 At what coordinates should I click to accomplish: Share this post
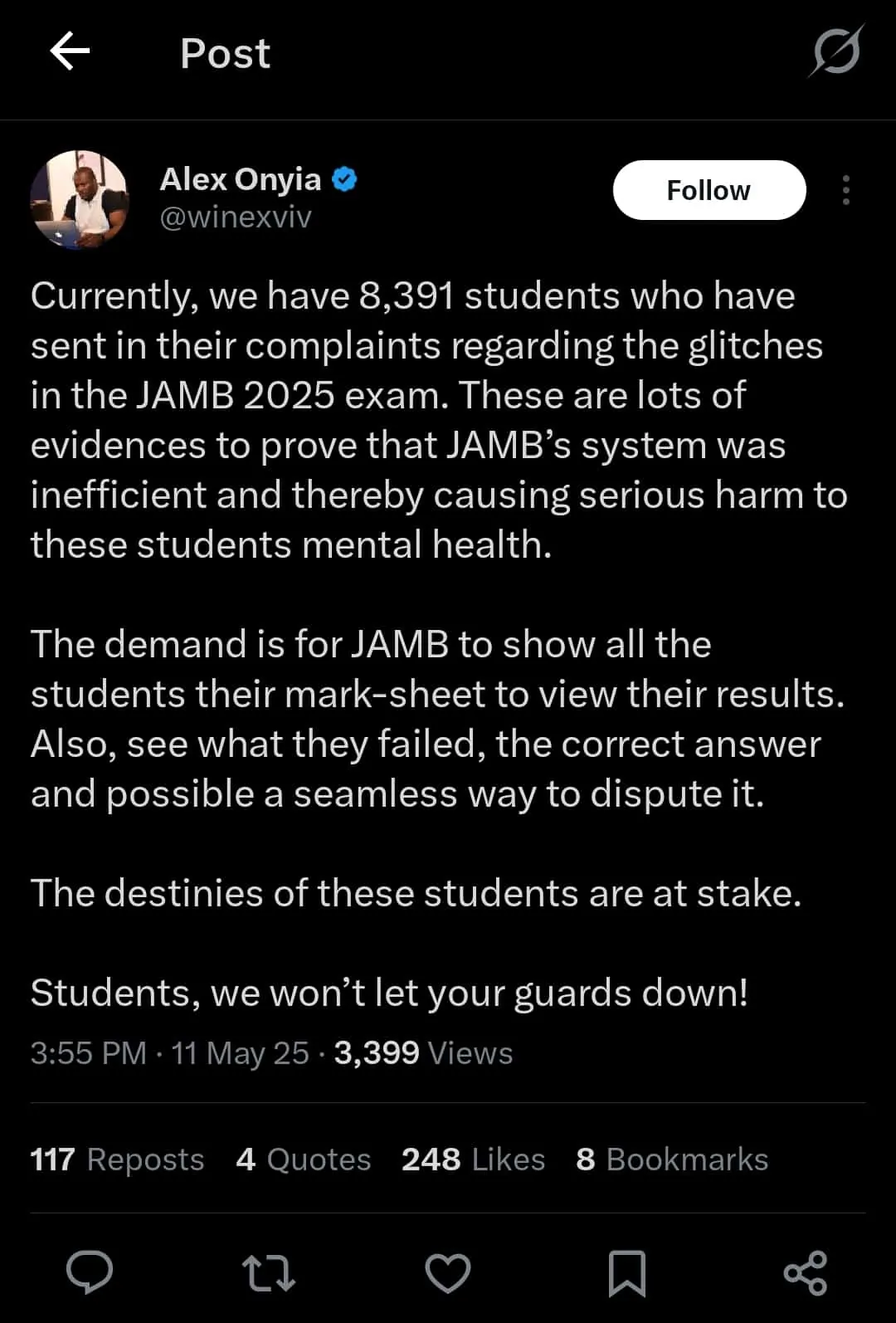[805, 1273]
